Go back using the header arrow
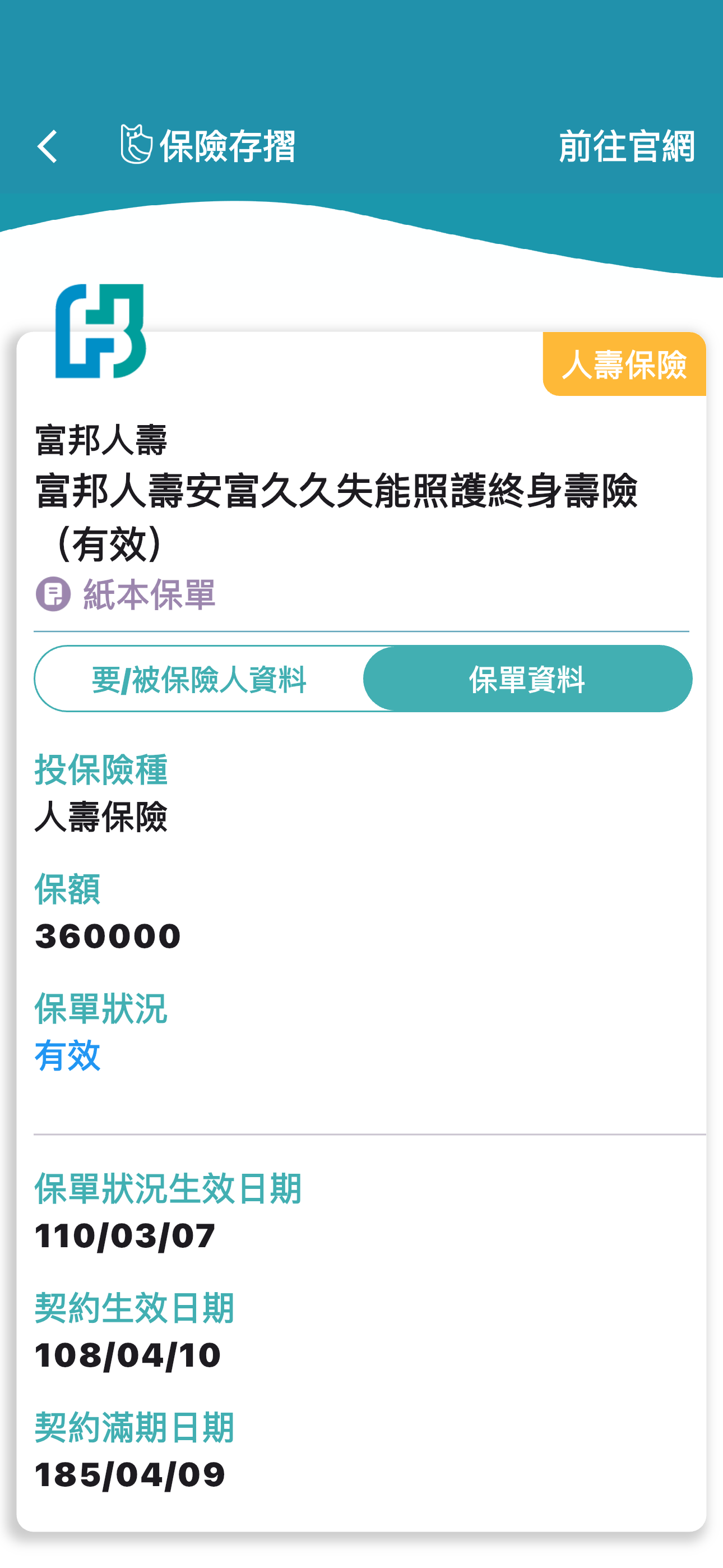This screenshot has height=1568, width=723. (48, 147)
